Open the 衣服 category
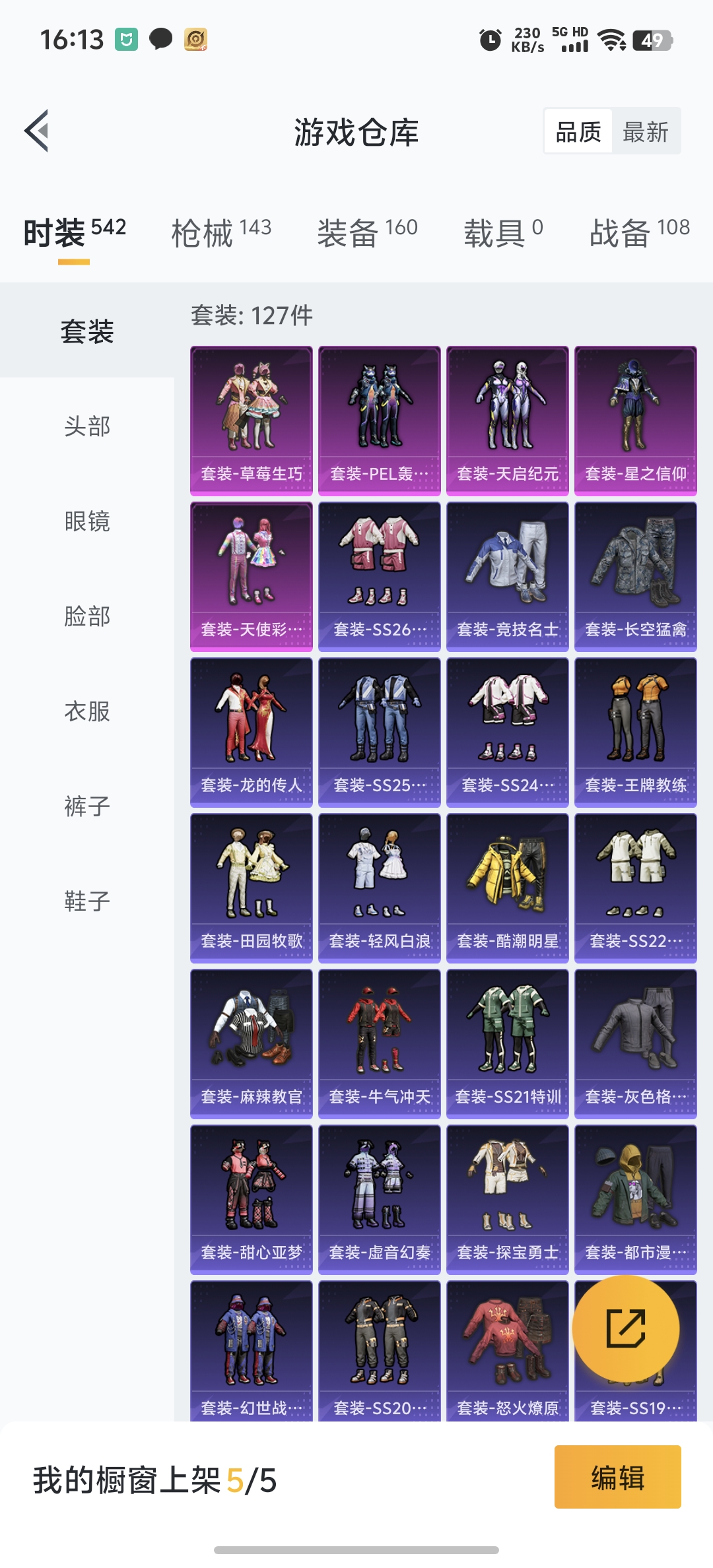The image size is (713, 1568). pos(87,711)
